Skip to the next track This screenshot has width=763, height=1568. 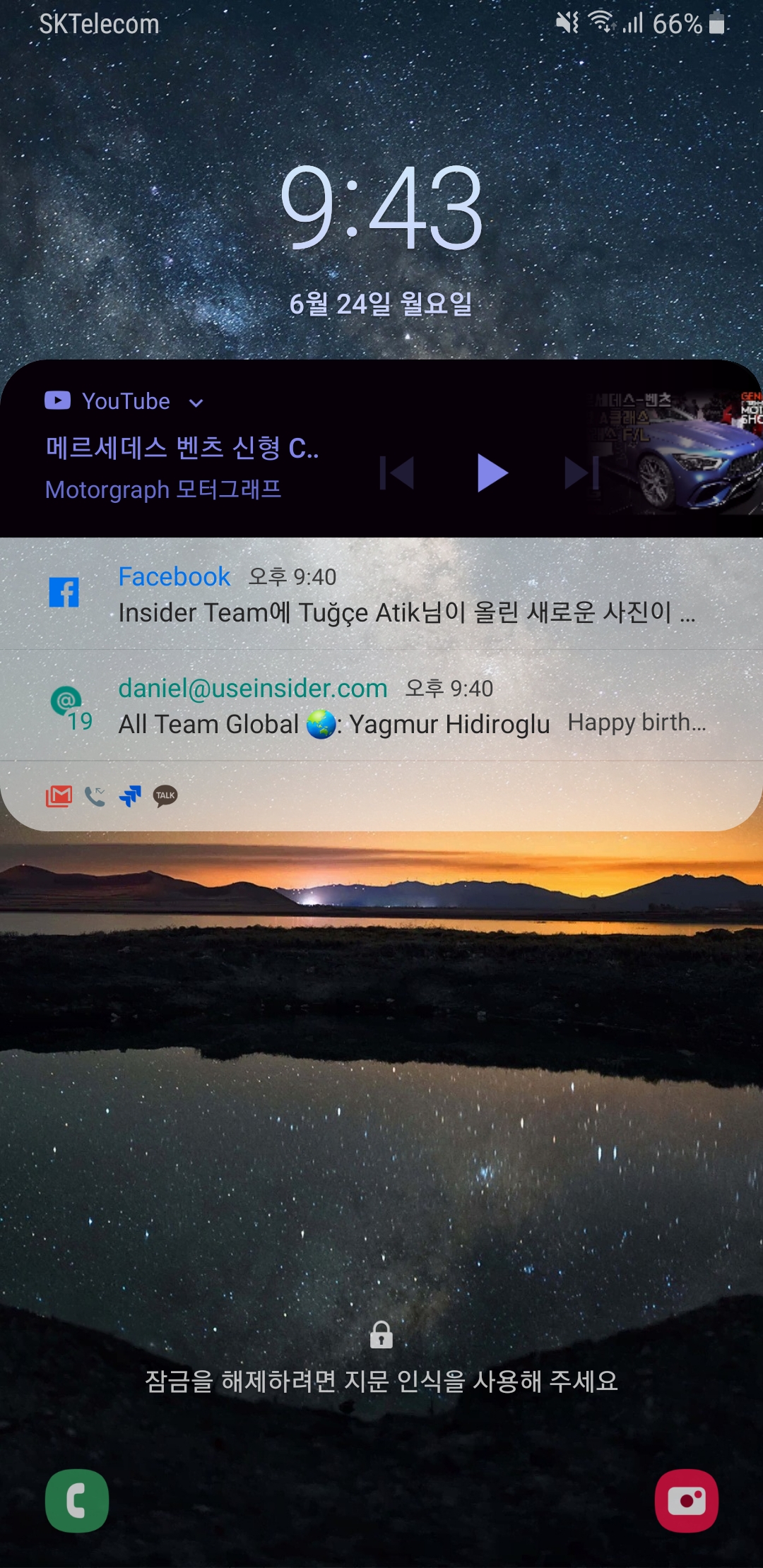pyautogui.click(x=582, y=473)
